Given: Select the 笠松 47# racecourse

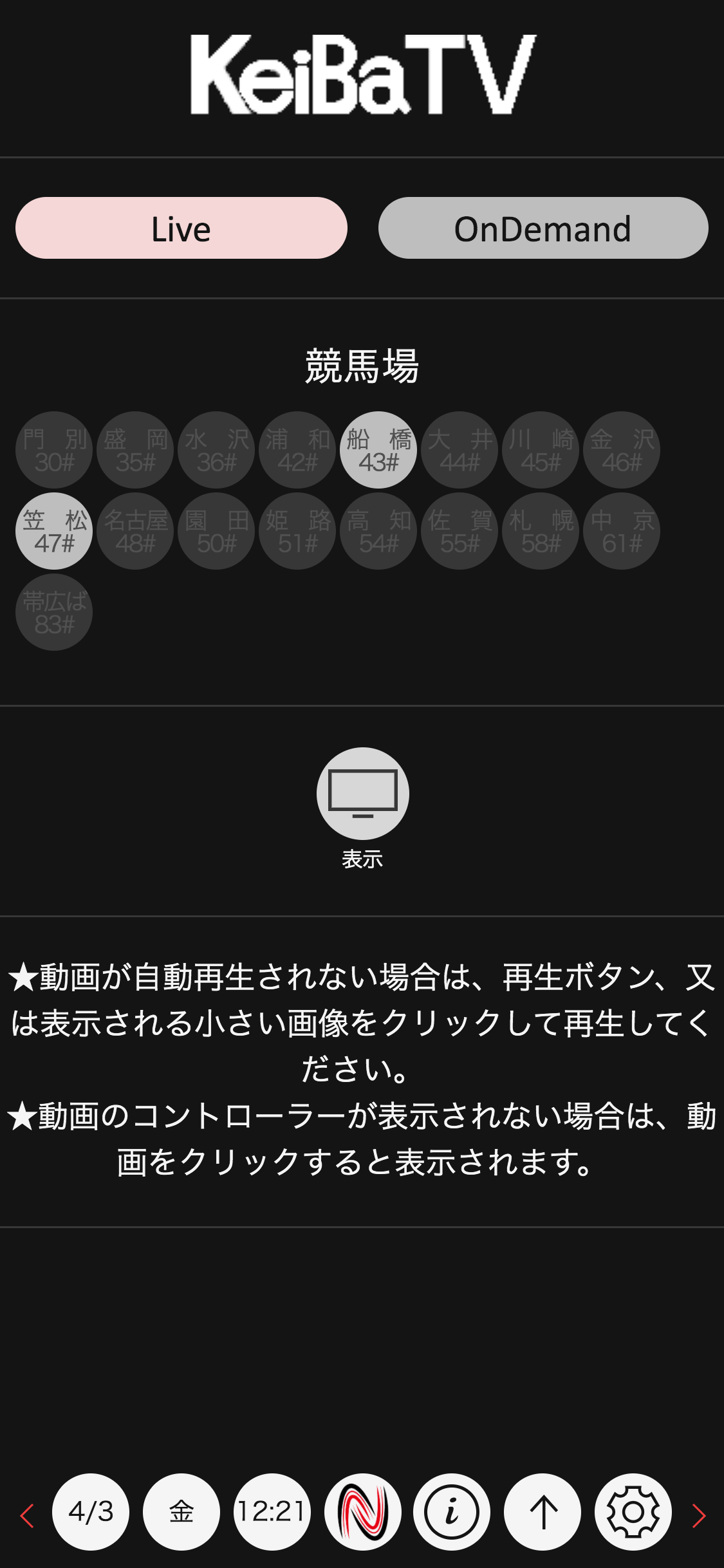Looking at the screenshot, I should tap(54, 531).
